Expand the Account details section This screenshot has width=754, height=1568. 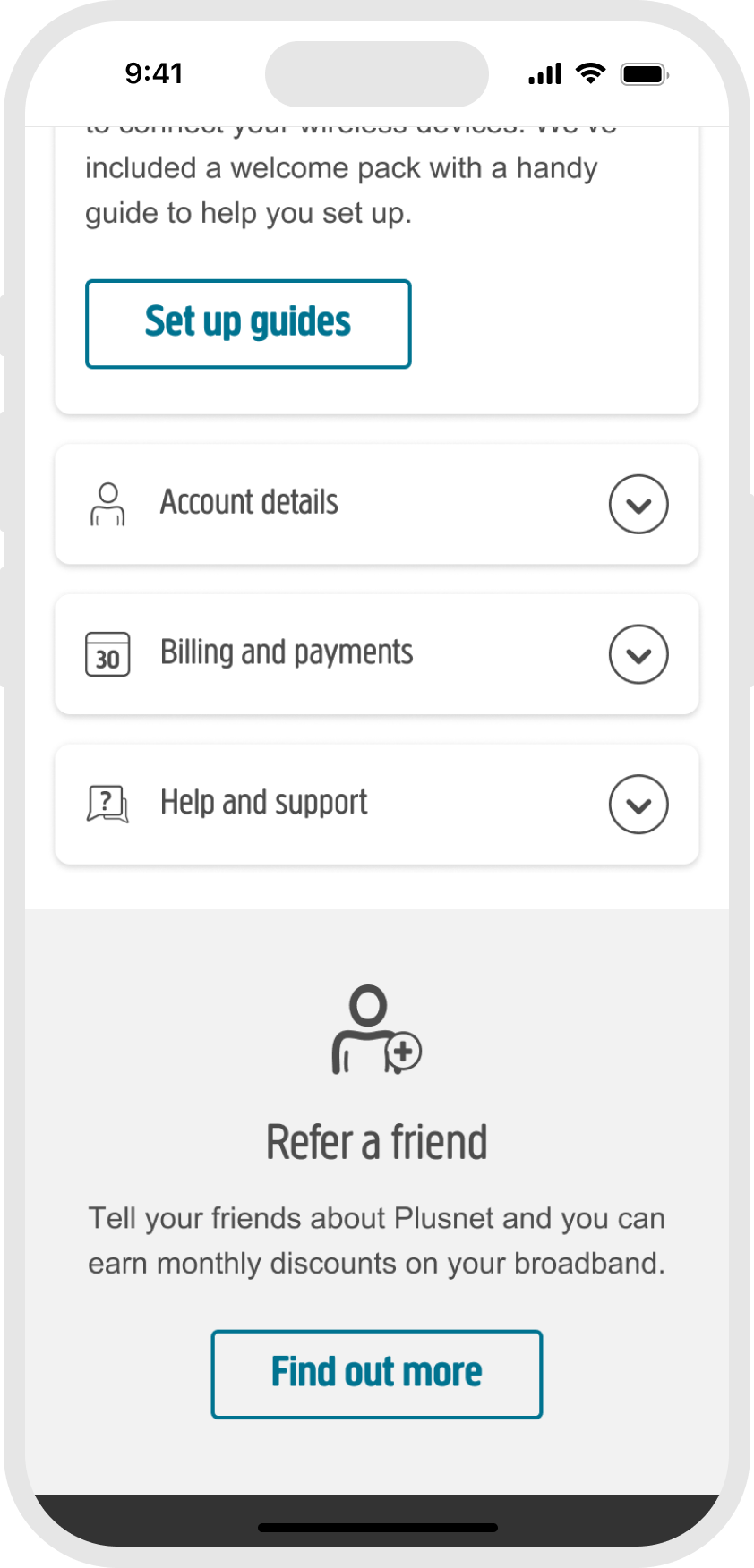point(376,504)
